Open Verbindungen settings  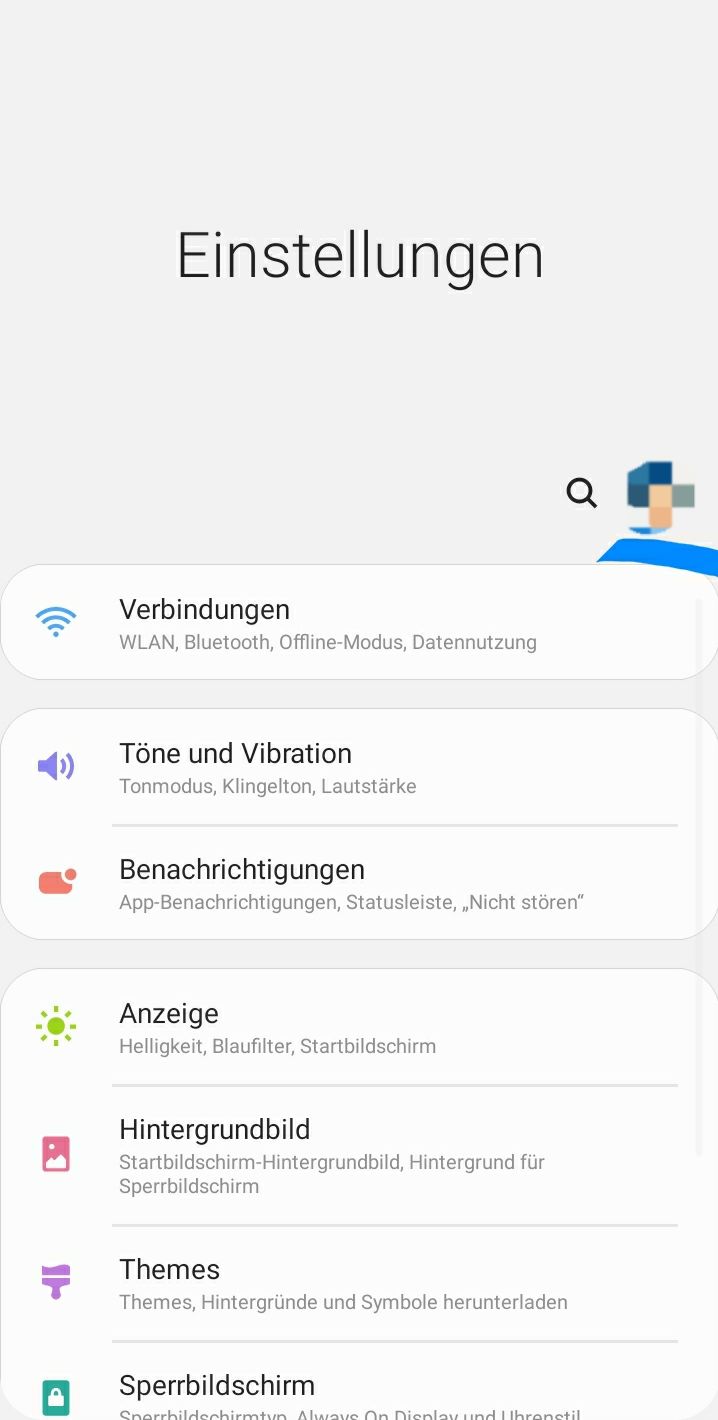point(358,623)
